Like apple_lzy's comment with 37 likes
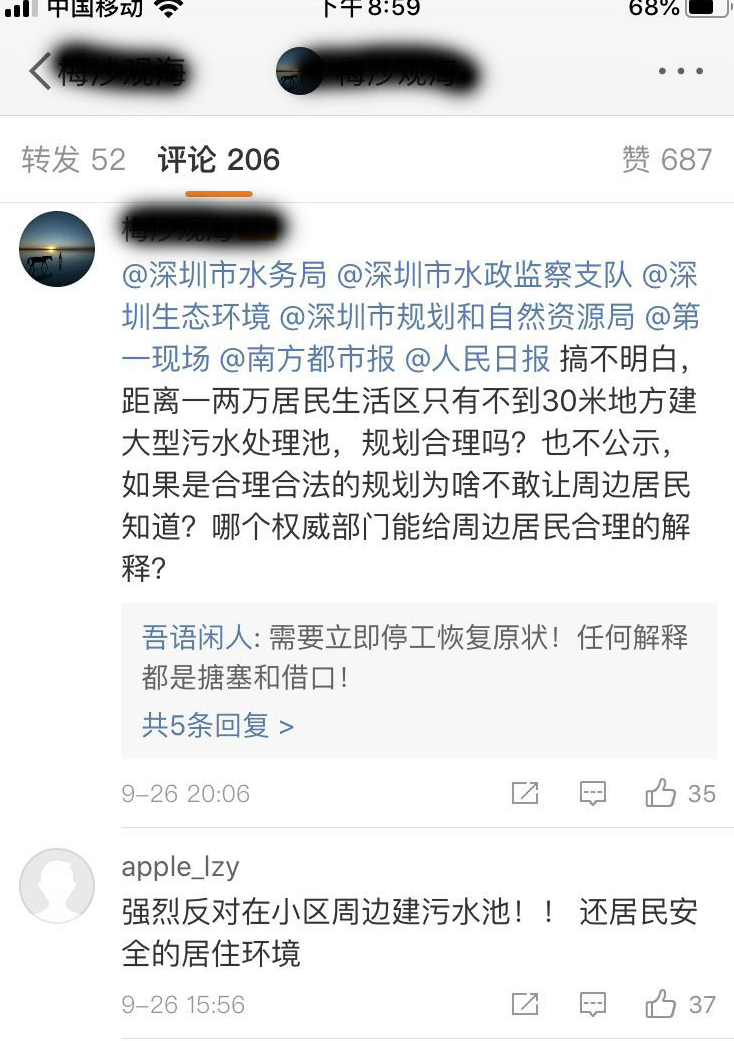The width and height of the screenshot is (734, 1041). [x=662, y=1004]
